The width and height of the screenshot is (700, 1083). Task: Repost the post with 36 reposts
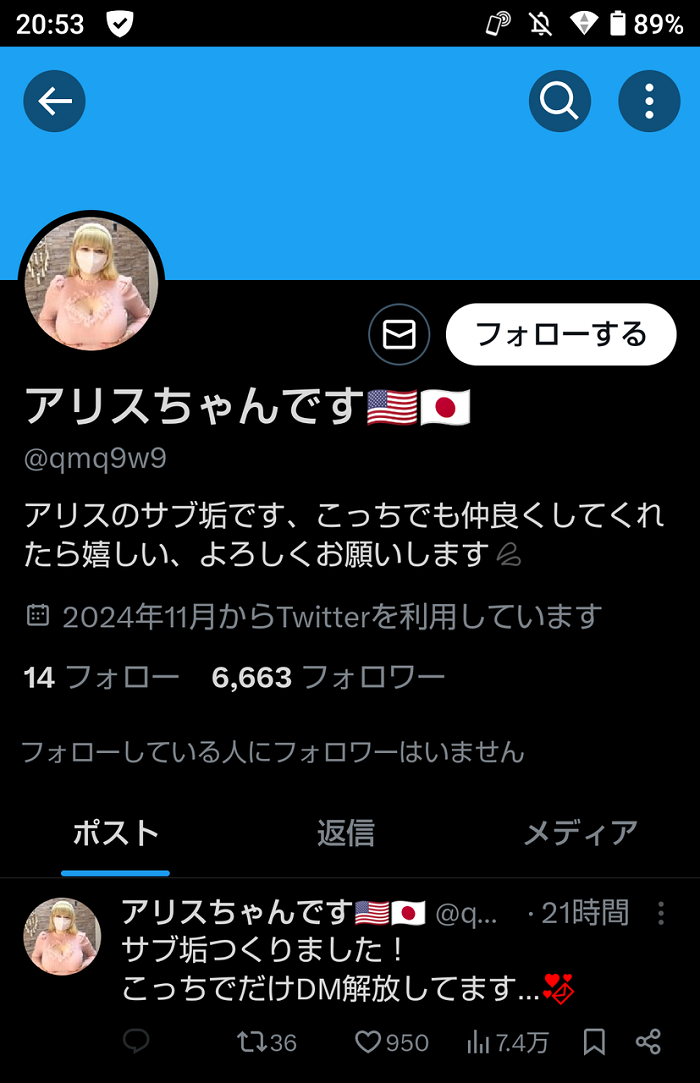point(267,1043)
